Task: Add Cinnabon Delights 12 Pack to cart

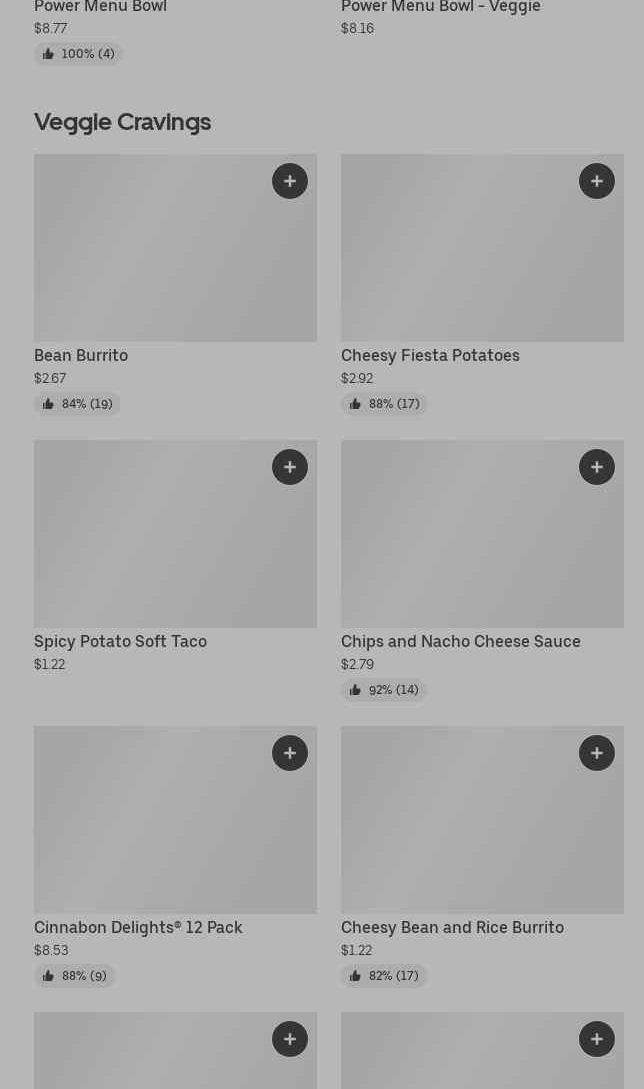Action: (290, 753)
